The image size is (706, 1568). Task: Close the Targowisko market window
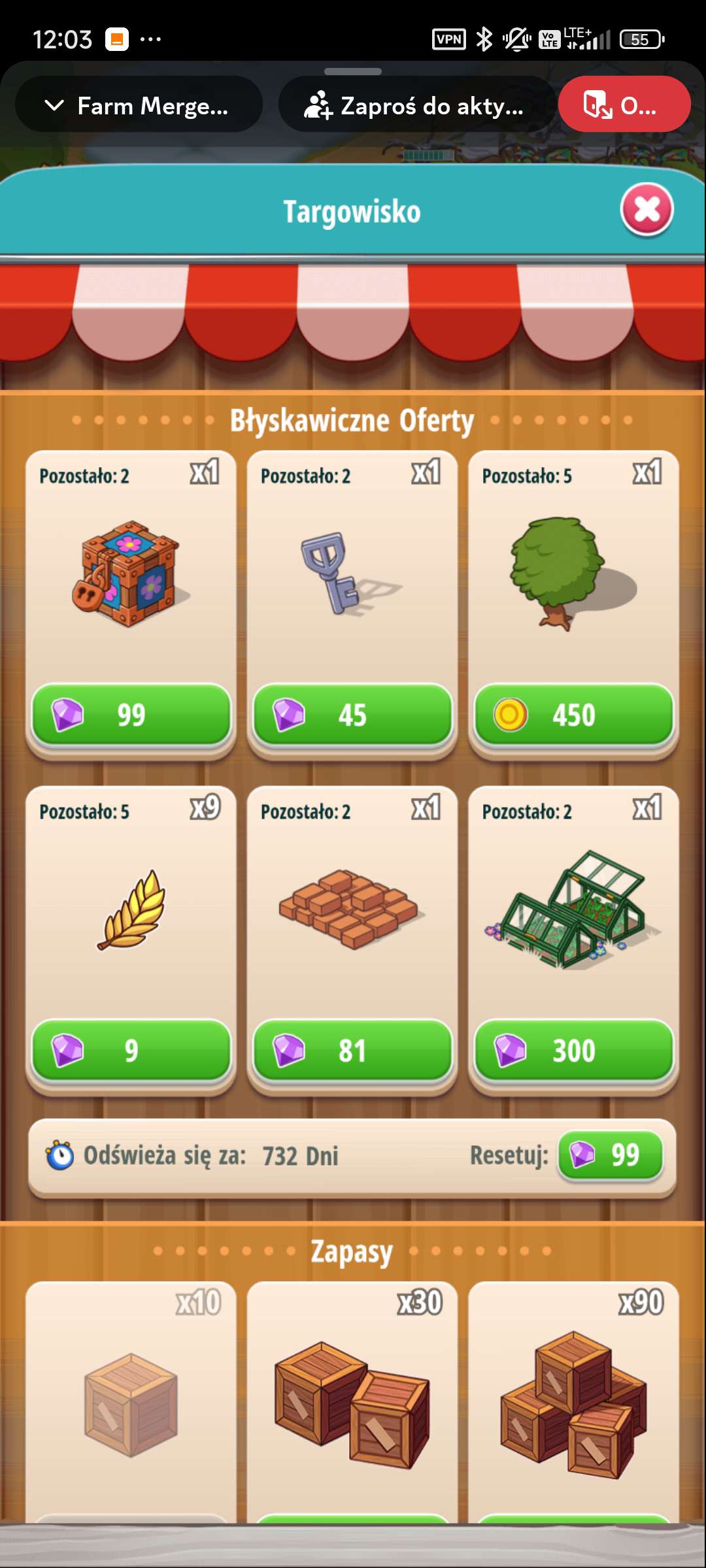647,210
